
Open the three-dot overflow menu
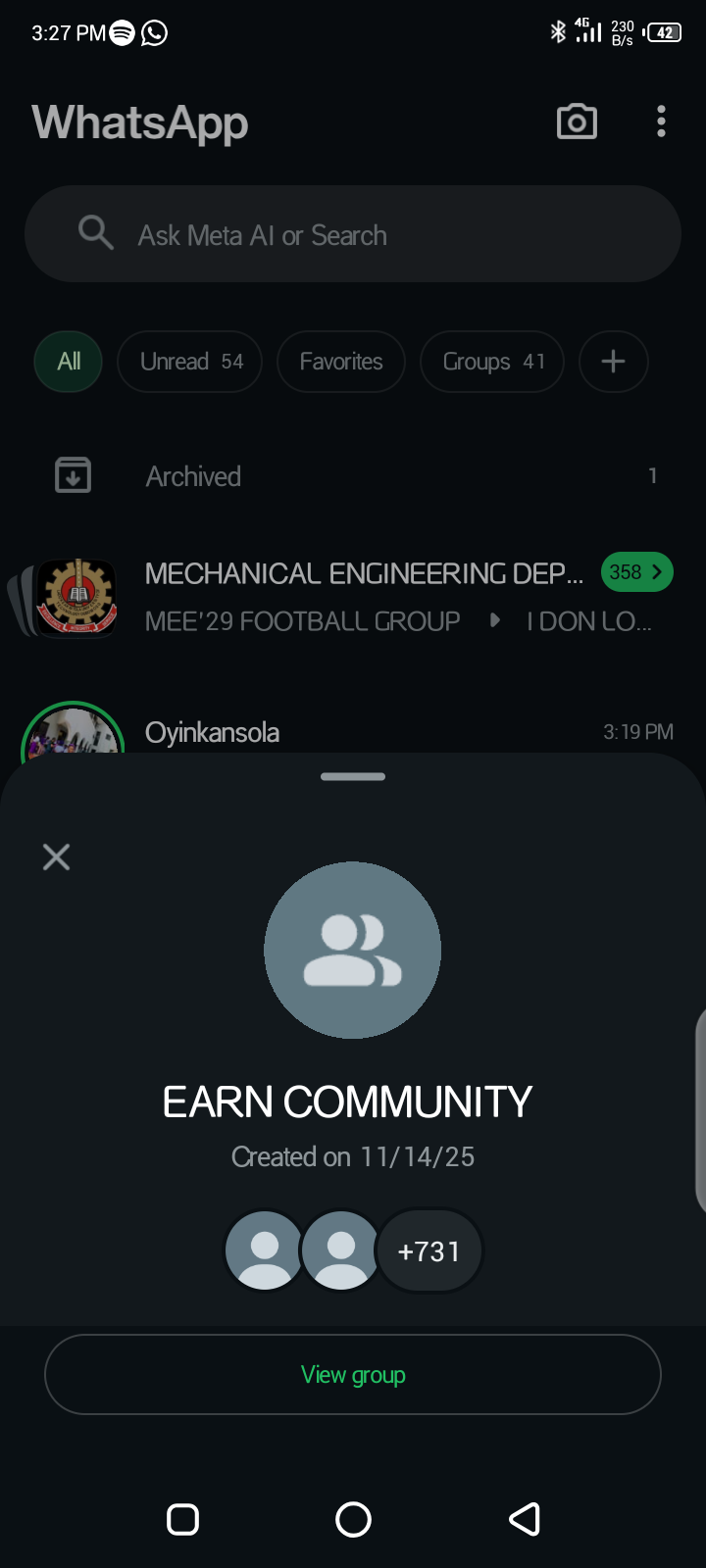click(x=662, y=122)
